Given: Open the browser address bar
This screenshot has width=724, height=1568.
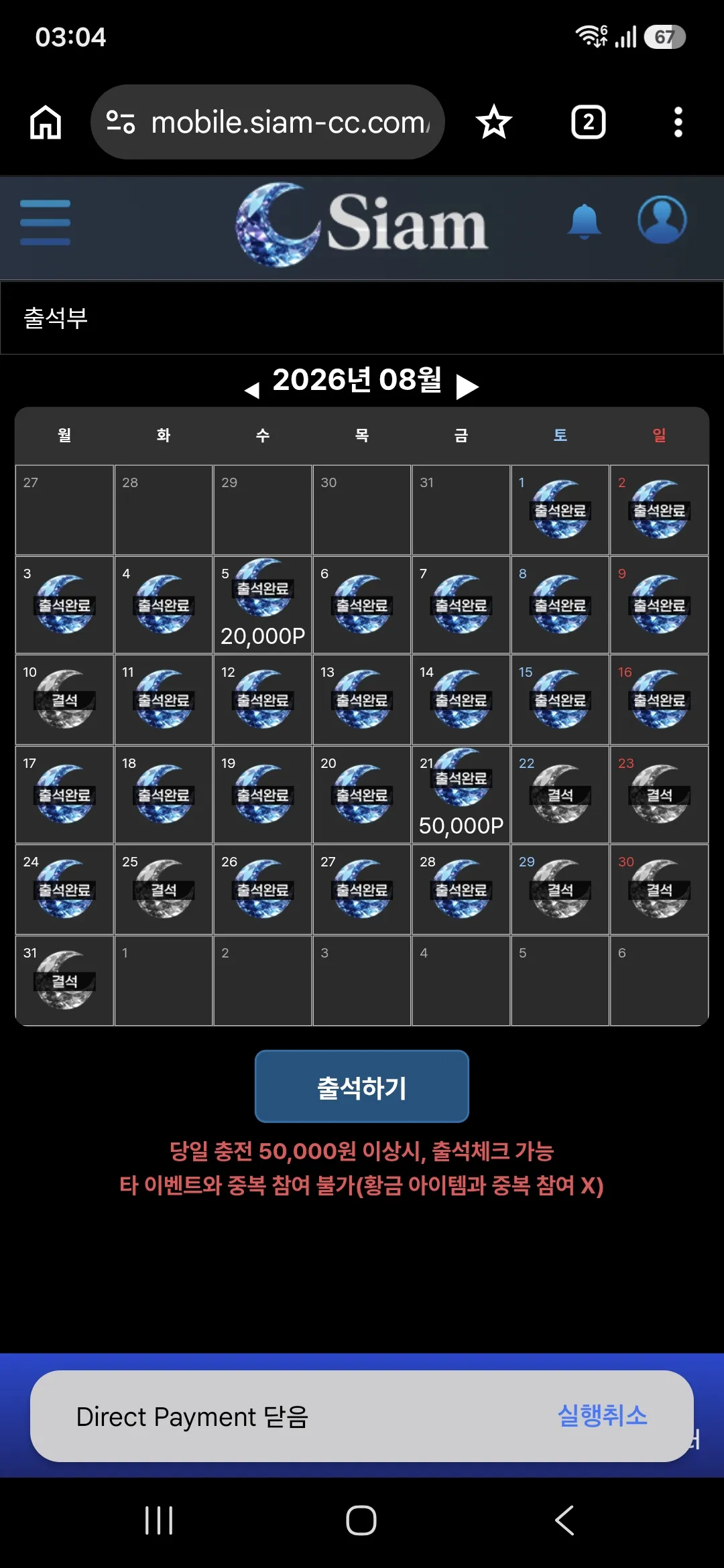Looking at the screenshot, I should tap(267, 122).
